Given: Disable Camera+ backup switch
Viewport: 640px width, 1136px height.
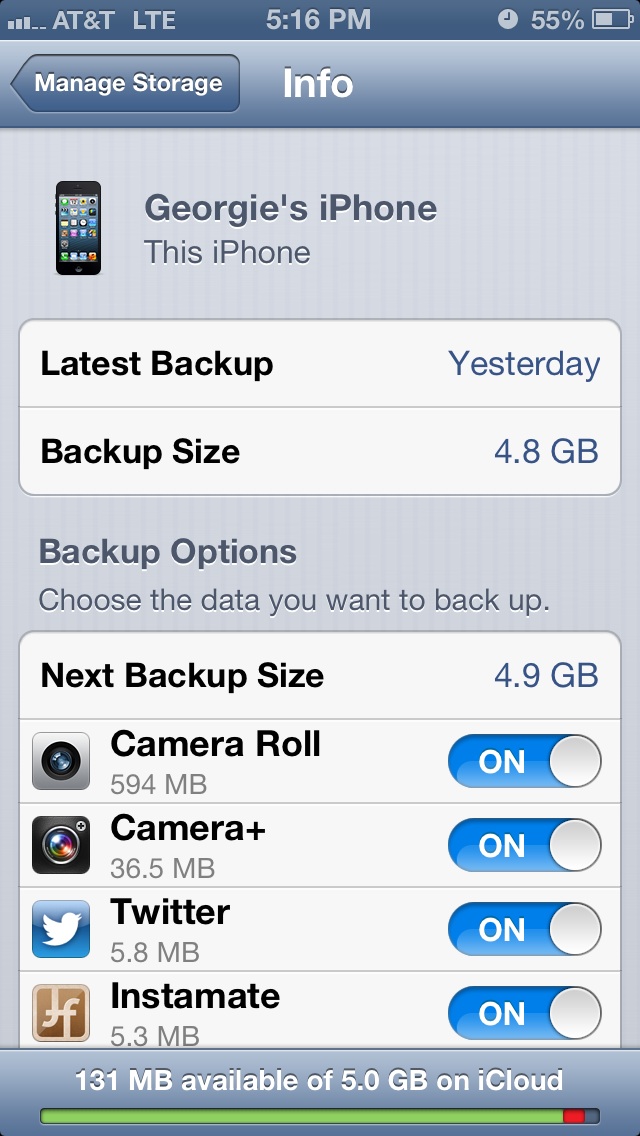Looking at the screenshot, I should tap(525, 845).
